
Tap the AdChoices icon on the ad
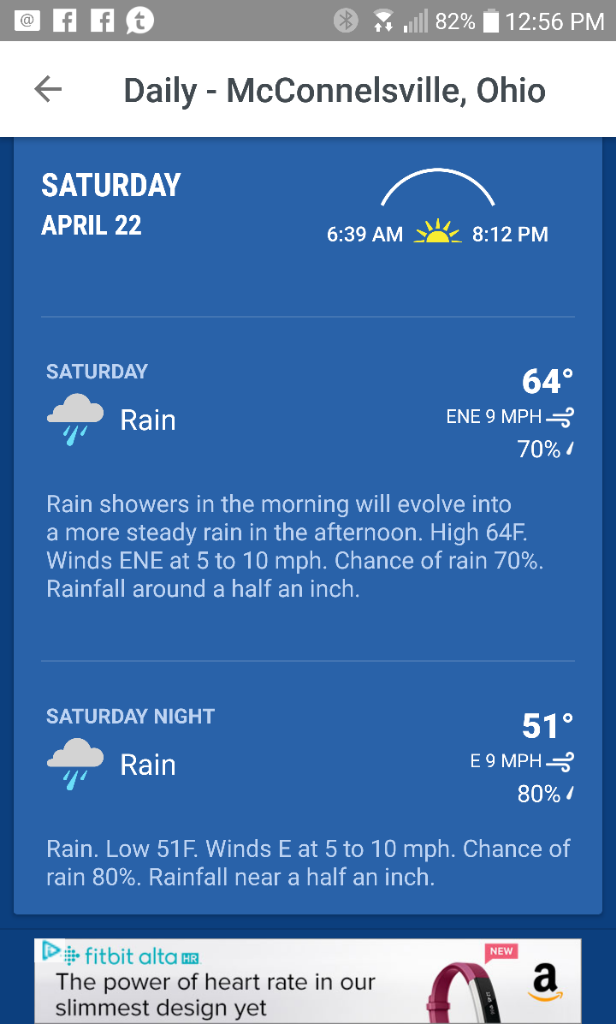tap(50, 950)
